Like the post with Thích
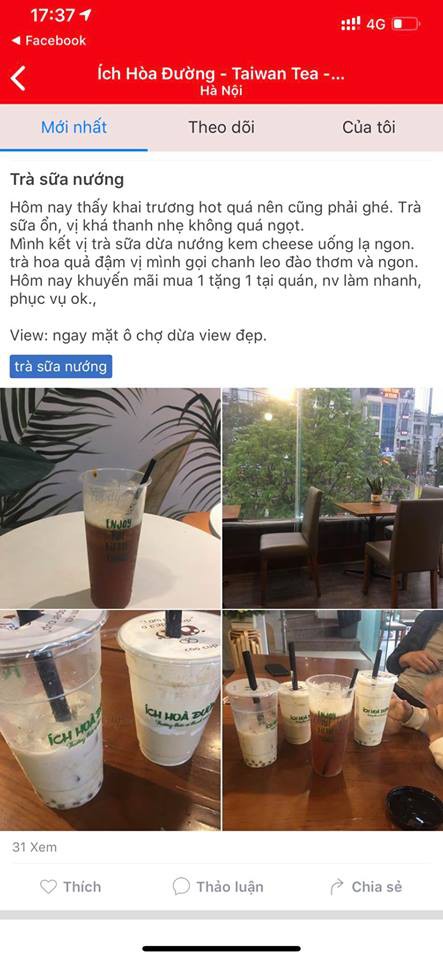The height and width of the screenshot is (960, 443). click(x=70, y=887)
